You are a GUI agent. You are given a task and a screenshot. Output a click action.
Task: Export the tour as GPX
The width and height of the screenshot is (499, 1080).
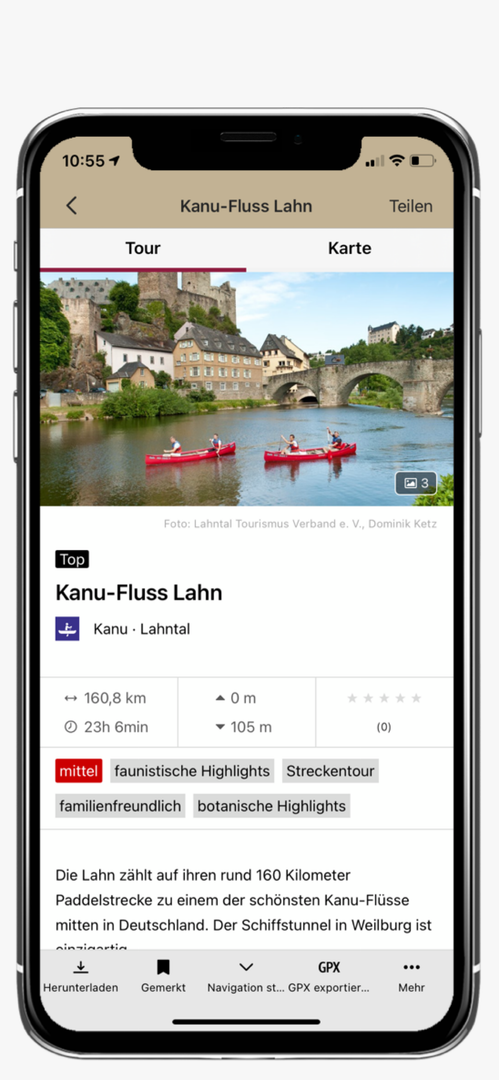(329, 977)
